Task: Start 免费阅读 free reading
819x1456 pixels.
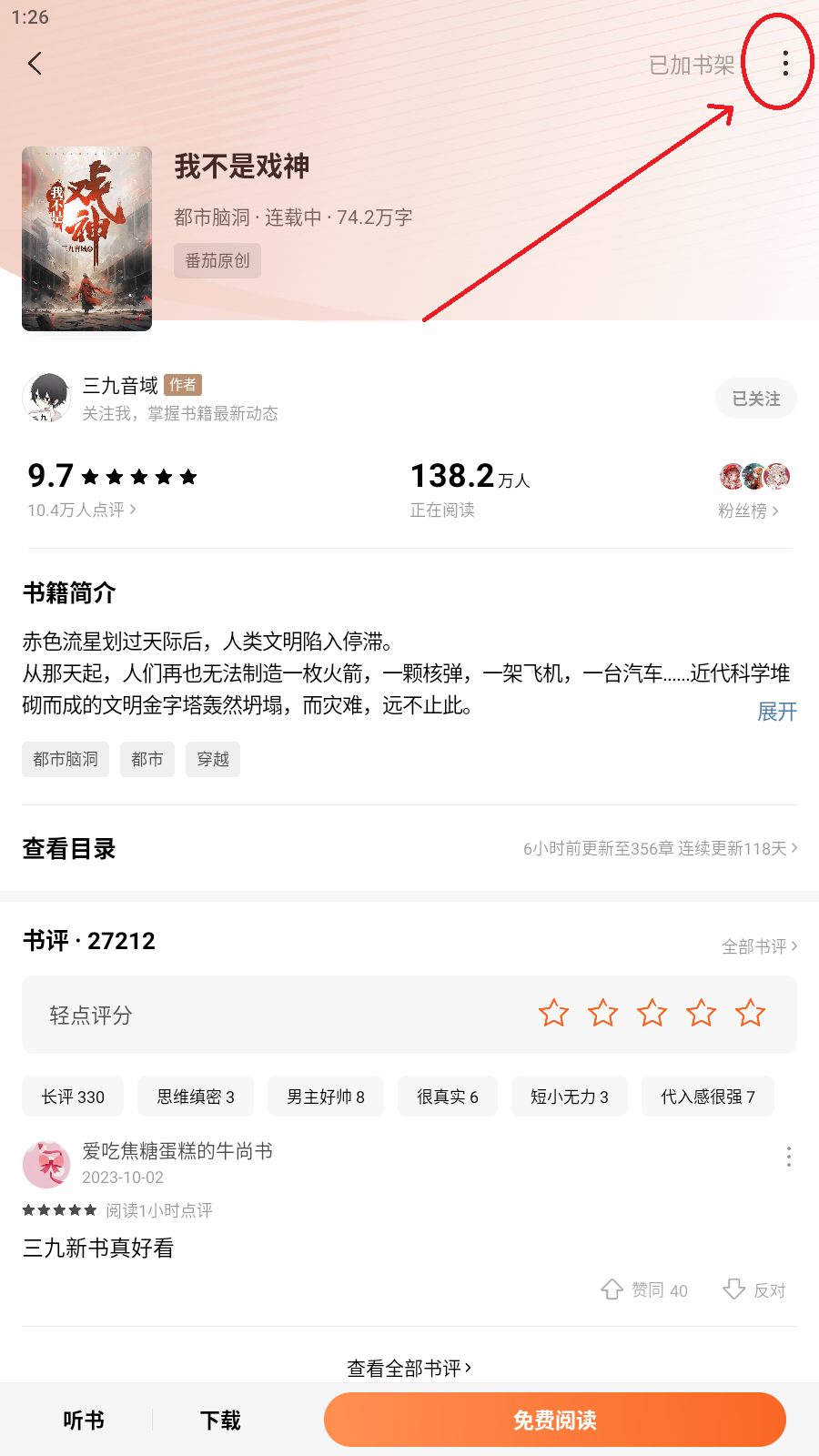Action: click(x=554, y=1420)
